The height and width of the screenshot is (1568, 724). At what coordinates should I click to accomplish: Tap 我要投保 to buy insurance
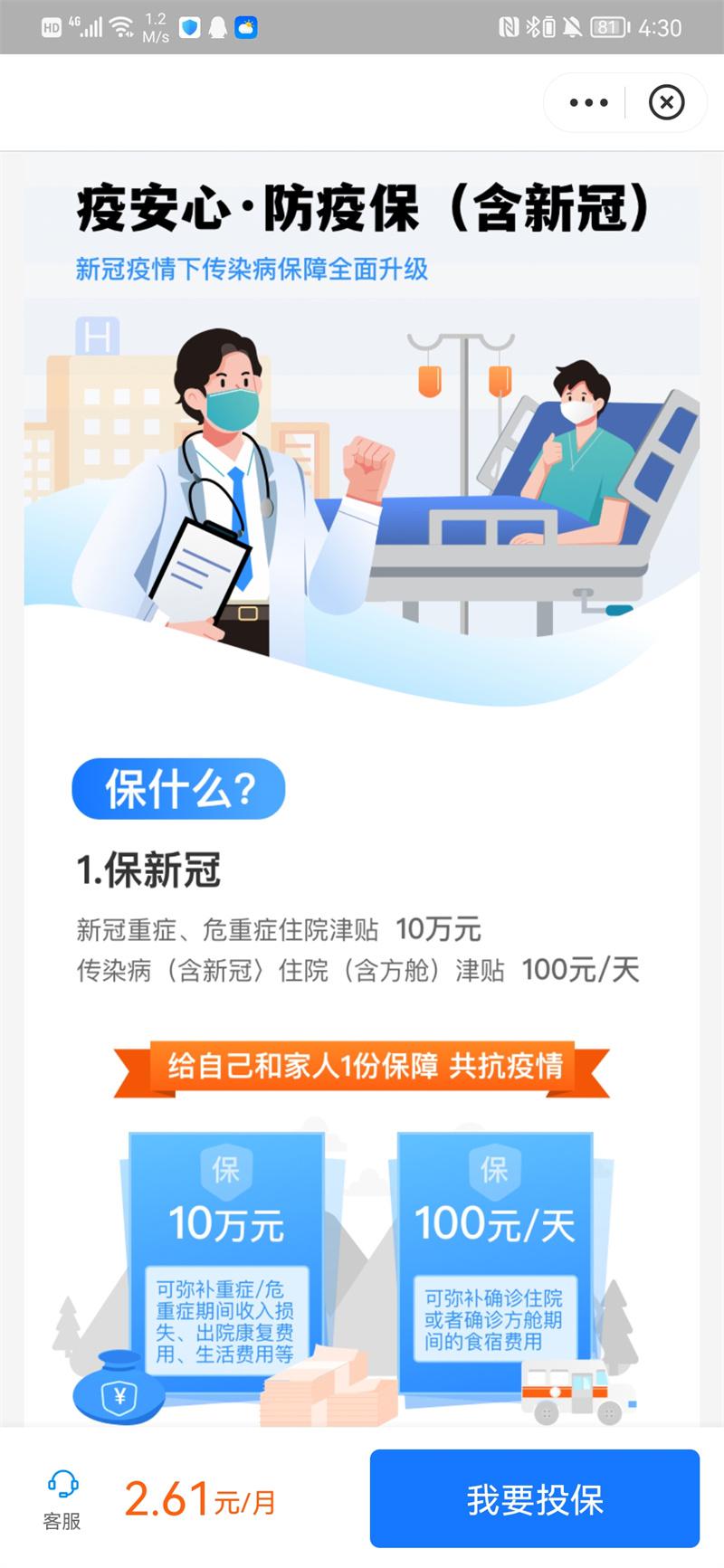tap(534, 1499)
